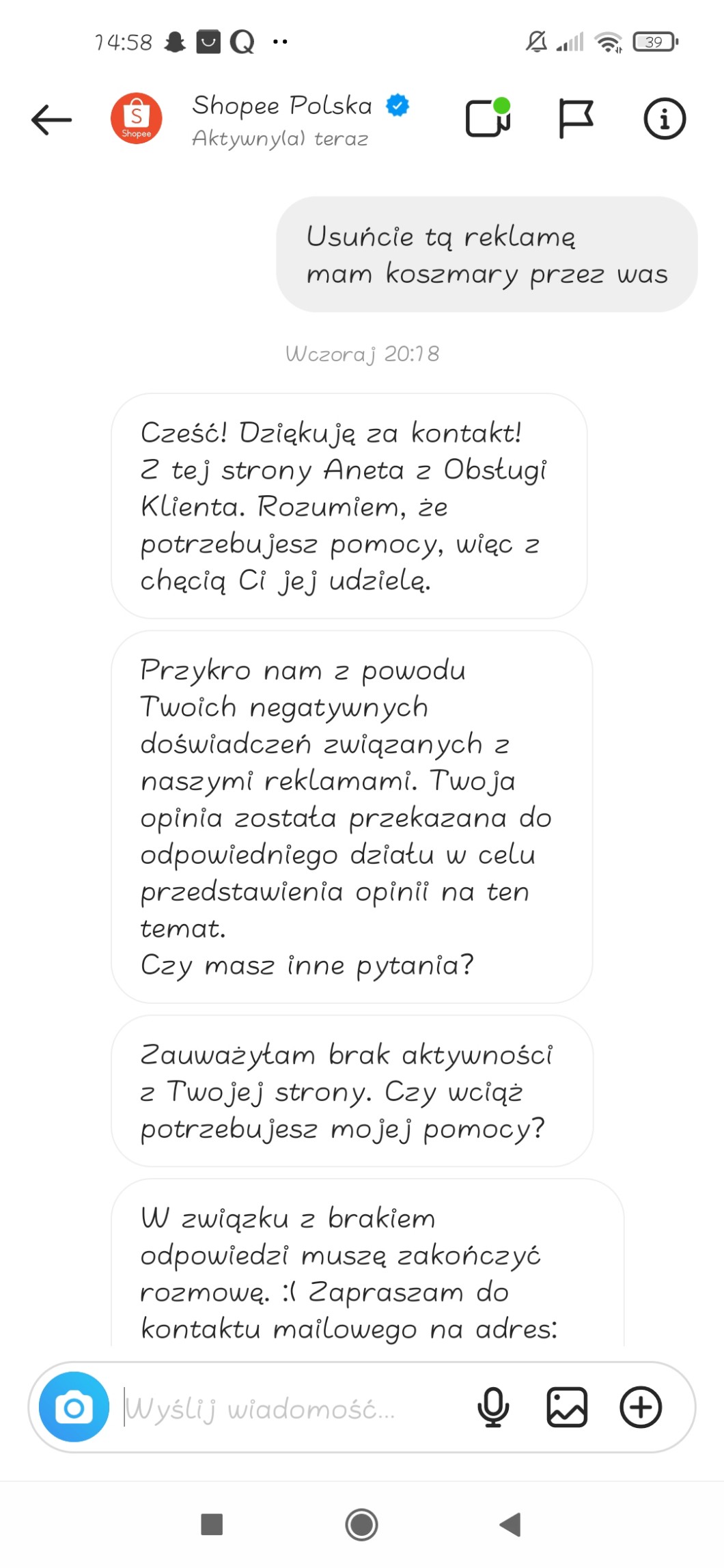Open the conversation info details
The image size is (724, 1568).
pos(664,120)
